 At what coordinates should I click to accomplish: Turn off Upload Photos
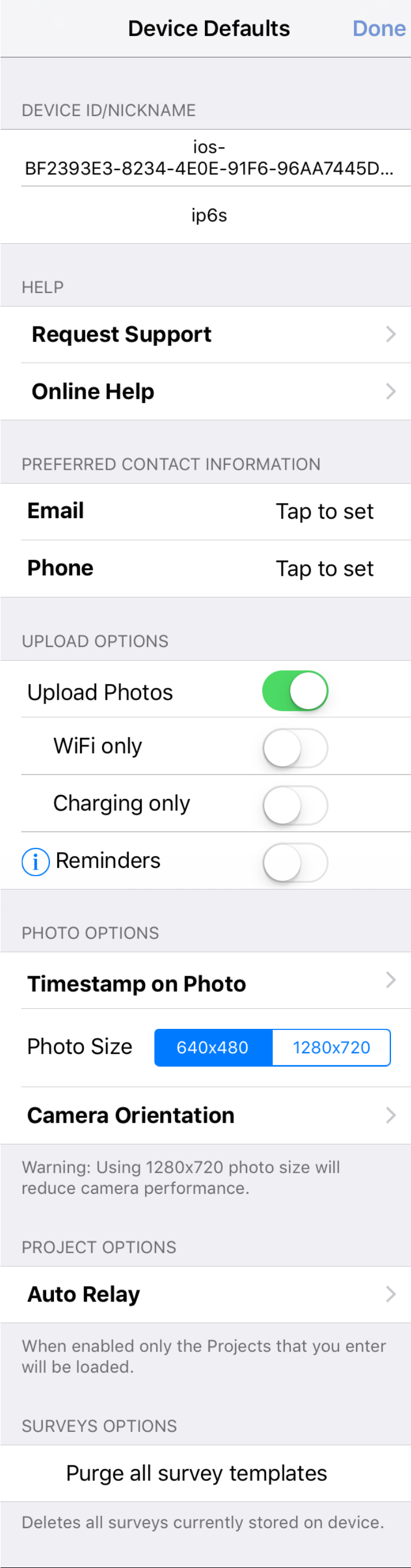tap(295, 691)
